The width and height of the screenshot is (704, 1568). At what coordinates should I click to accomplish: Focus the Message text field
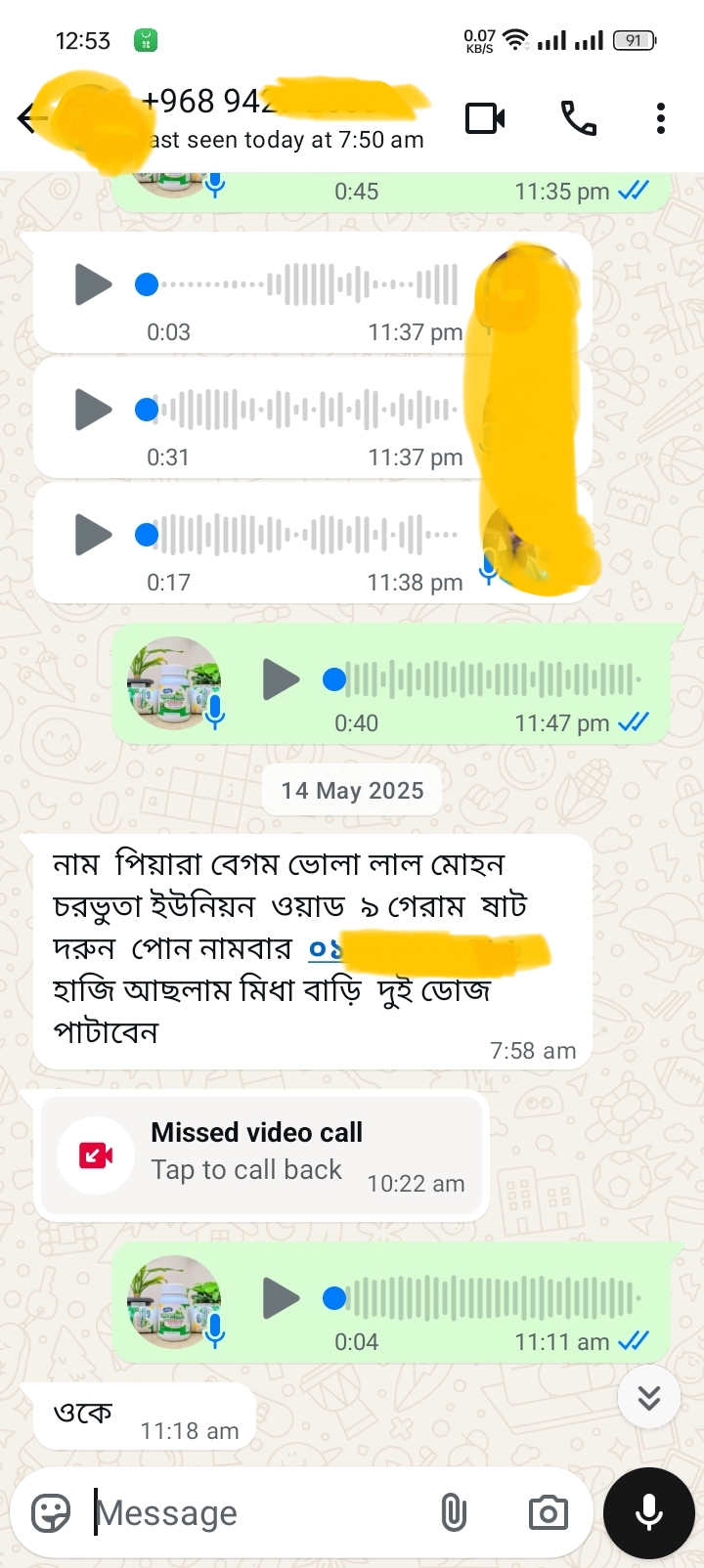254,1513
